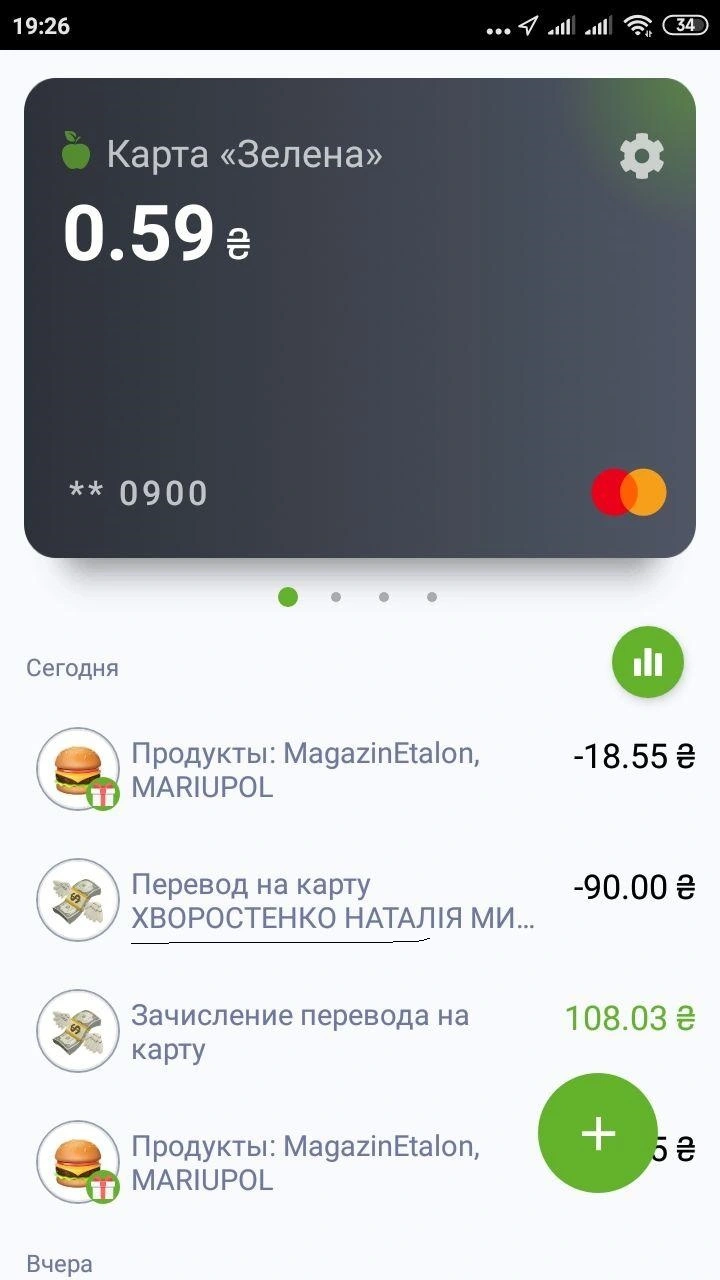Select the second card page dot

(336, 597)
